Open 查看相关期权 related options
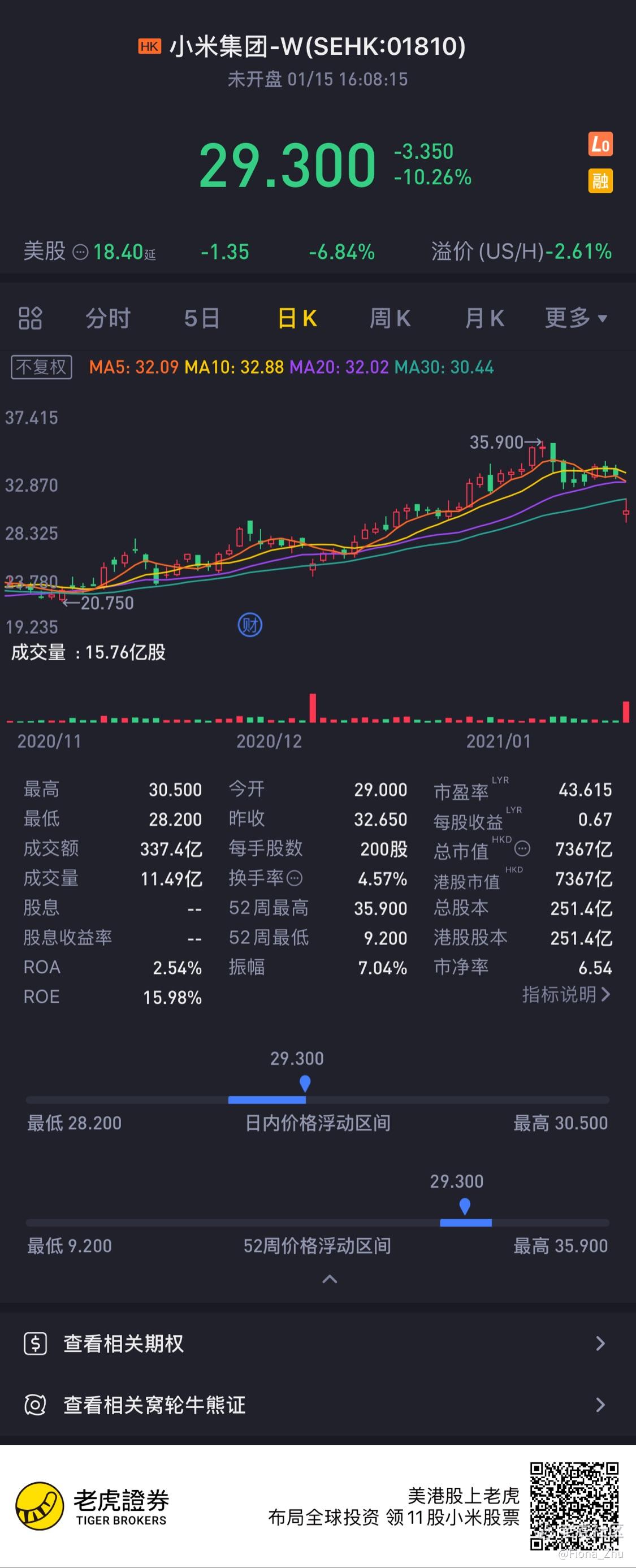Image resolution: width=636 pixels, height=1568 pixels. (x=318, y=1344)
